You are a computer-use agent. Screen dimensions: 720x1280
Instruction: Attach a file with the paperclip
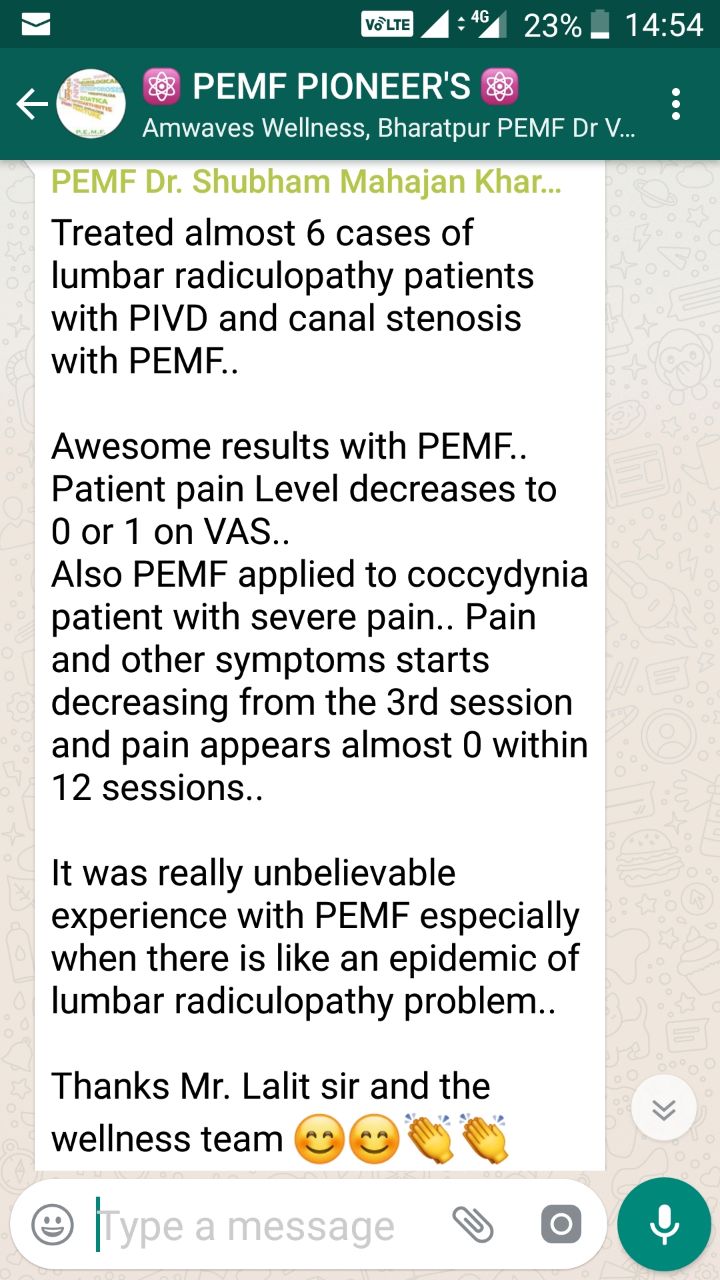tap(473, 1225)
